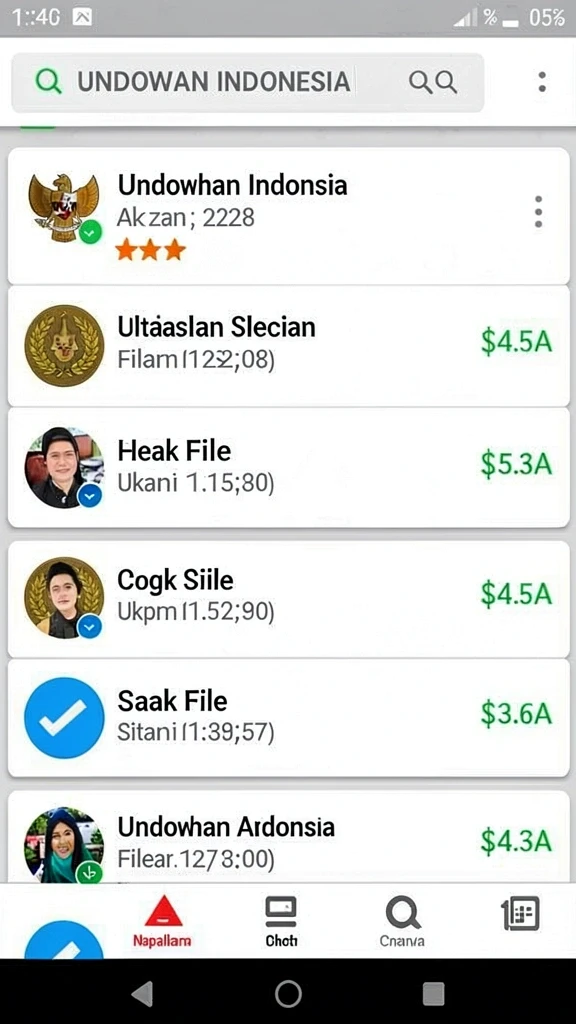Screen dimensions: 576x1024
Task: Open the top bar overflow menu
Action: click(542, 82)
